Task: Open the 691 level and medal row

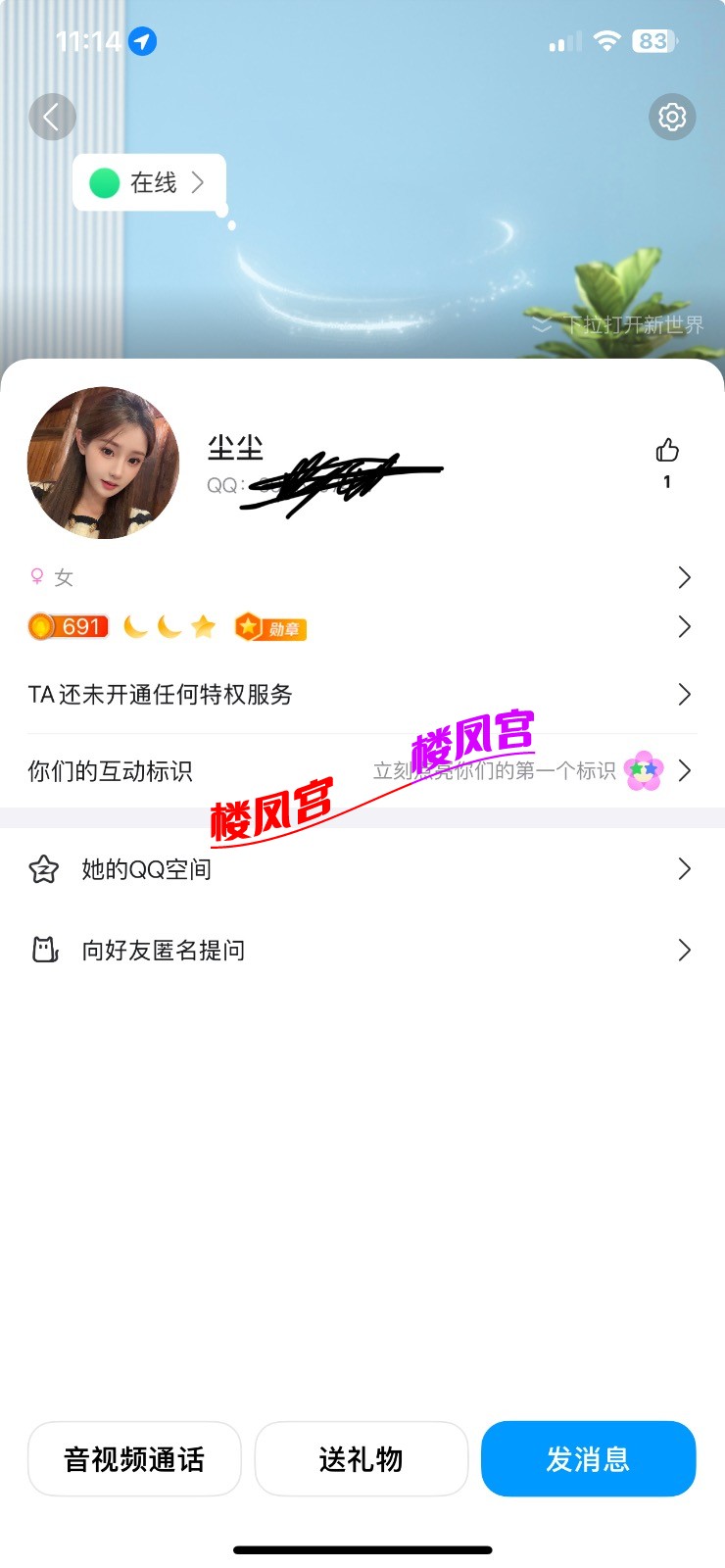Action: click(x=361, y=627)
